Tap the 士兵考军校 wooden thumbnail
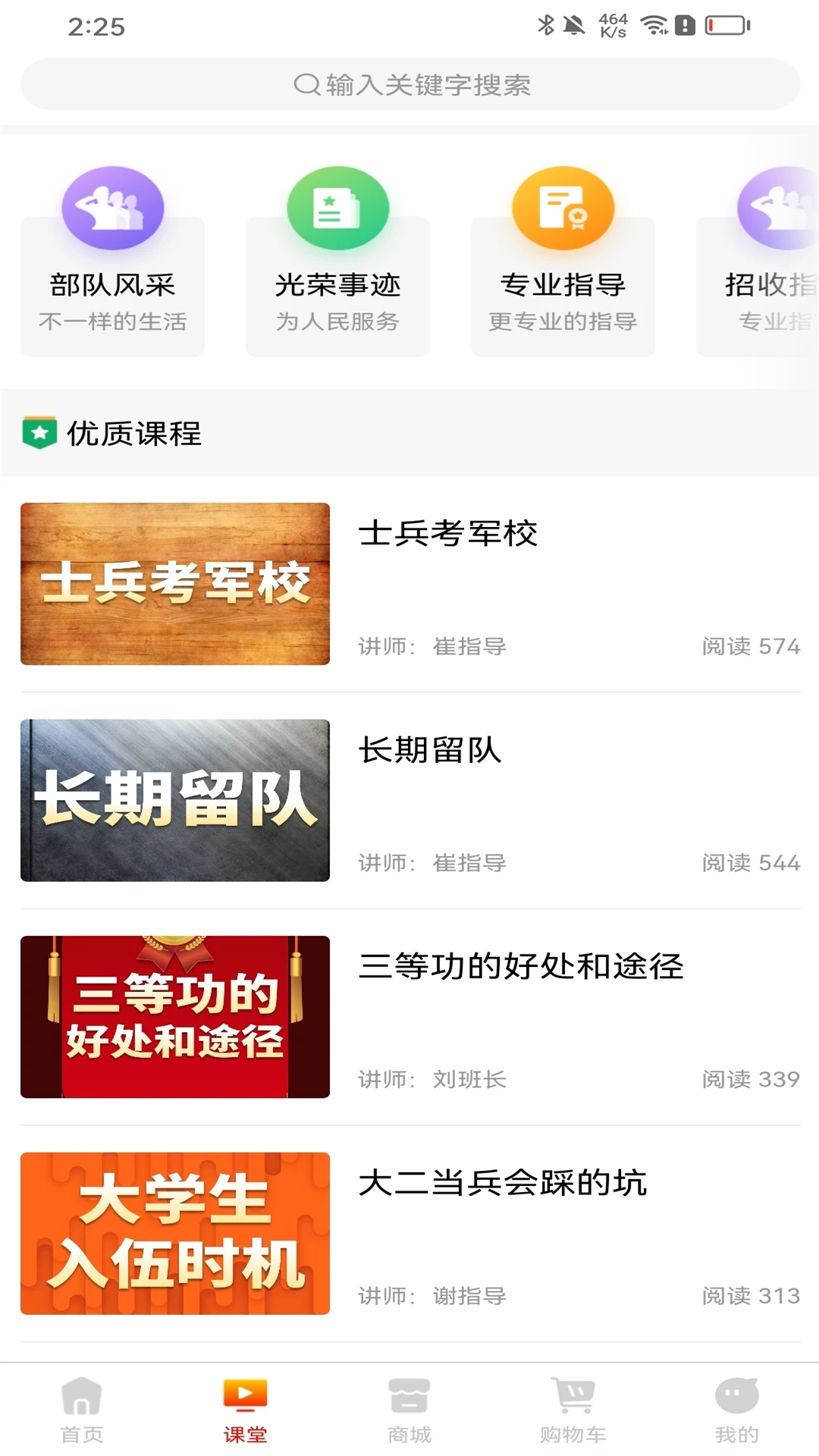Image resolution: width=819 pixels, height=1456 pixels. 175,582
